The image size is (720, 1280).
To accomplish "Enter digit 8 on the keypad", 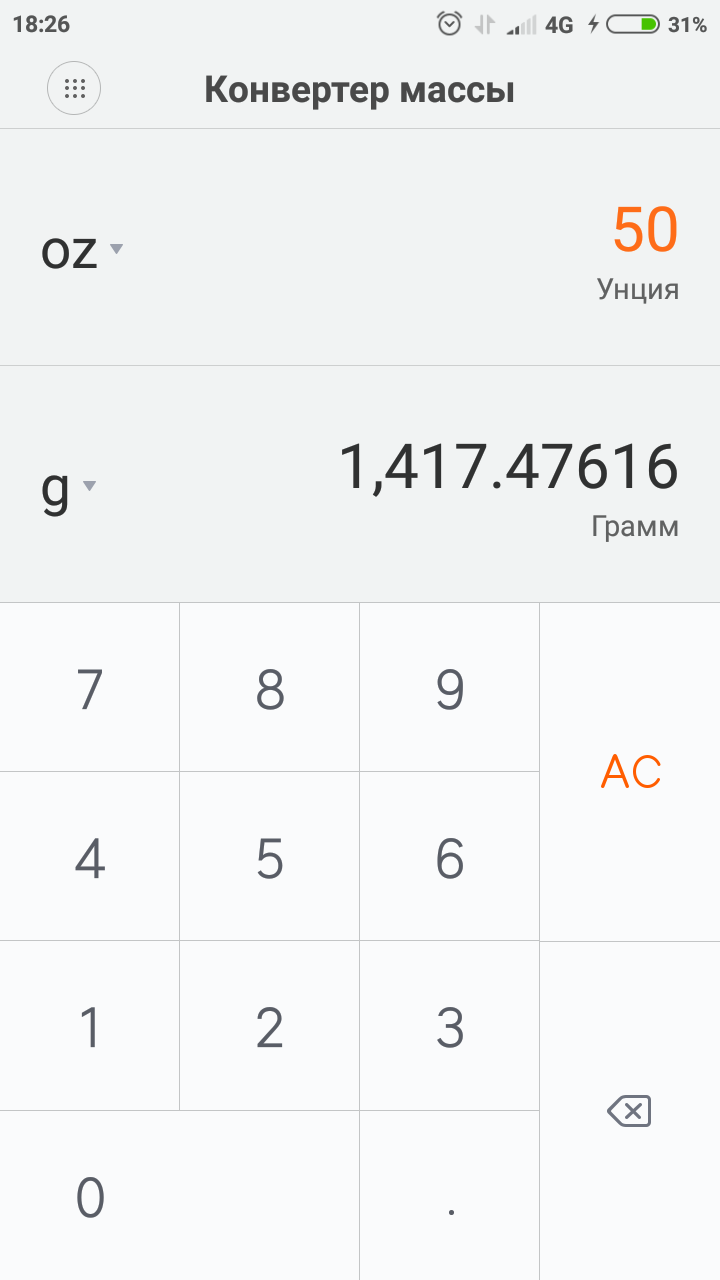I will point(270,688).
